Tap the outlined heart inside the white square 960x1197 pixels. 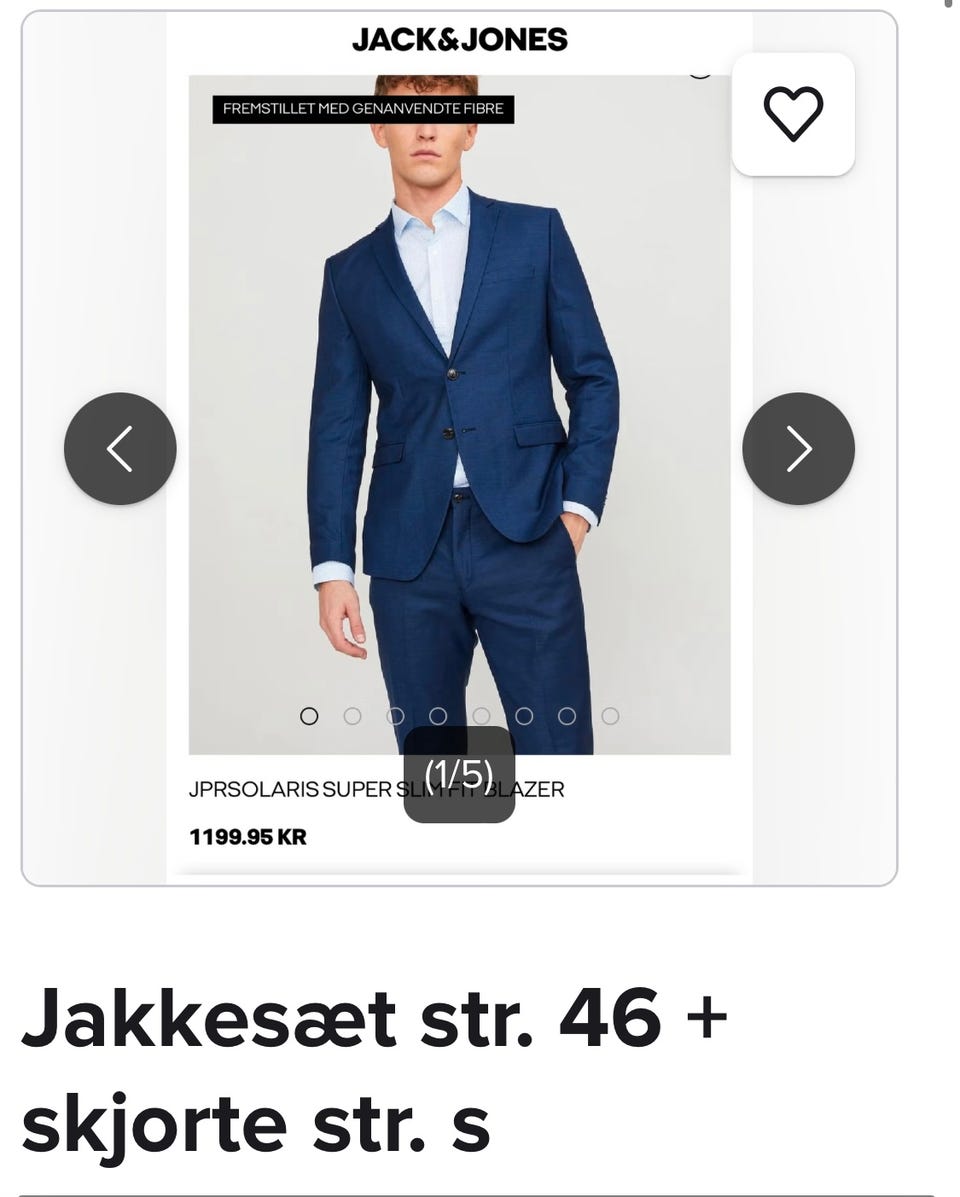pyautogui.click(x=793, y=114)
